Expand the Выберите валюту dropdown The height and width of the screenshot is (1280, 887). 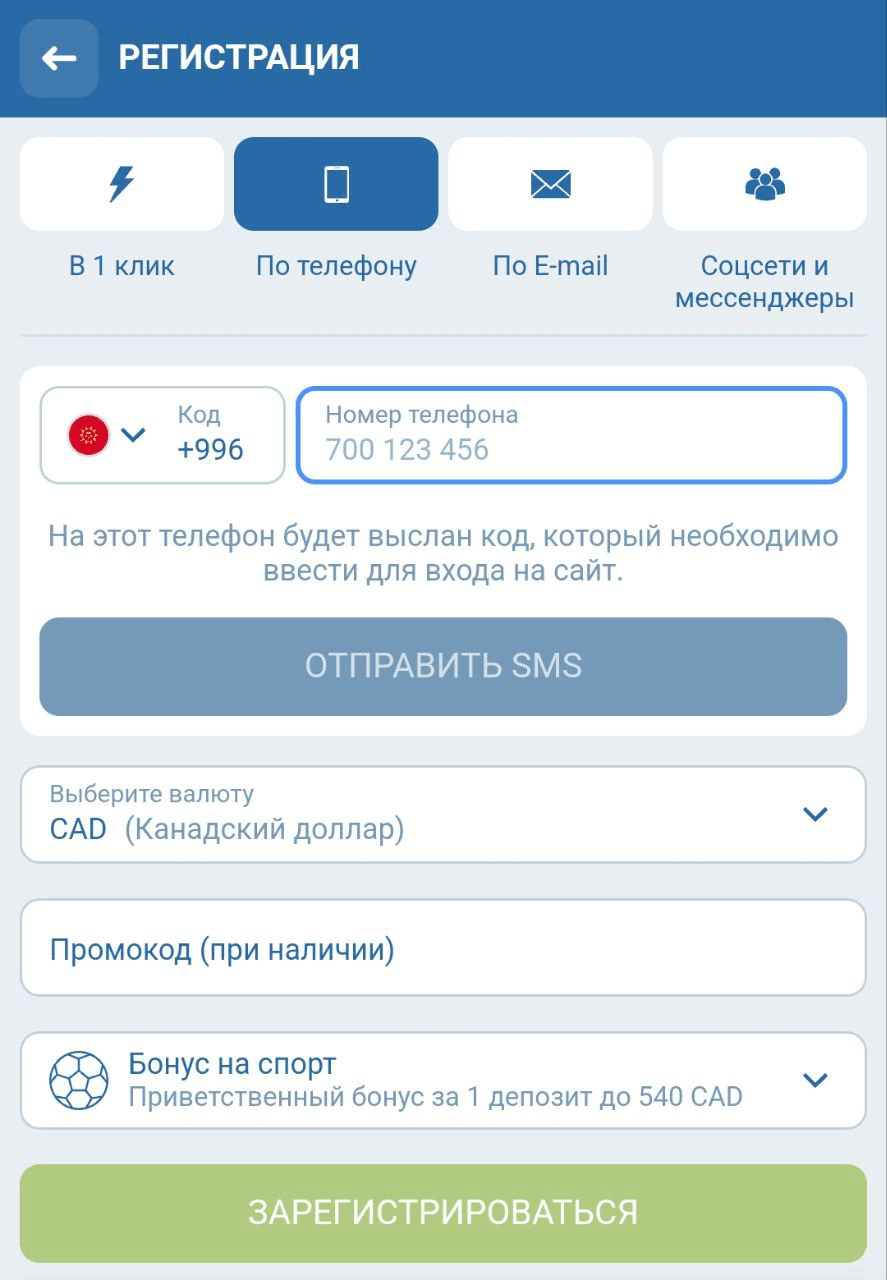tap(443, 814)
